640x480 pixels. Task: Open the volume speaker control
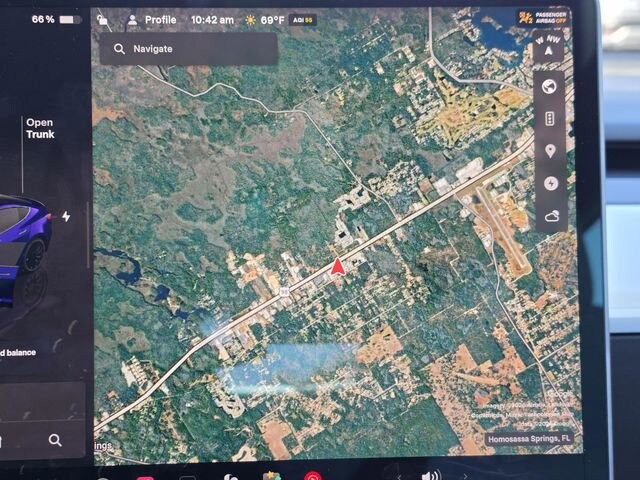pyautogui.click(x=431, y=475)
